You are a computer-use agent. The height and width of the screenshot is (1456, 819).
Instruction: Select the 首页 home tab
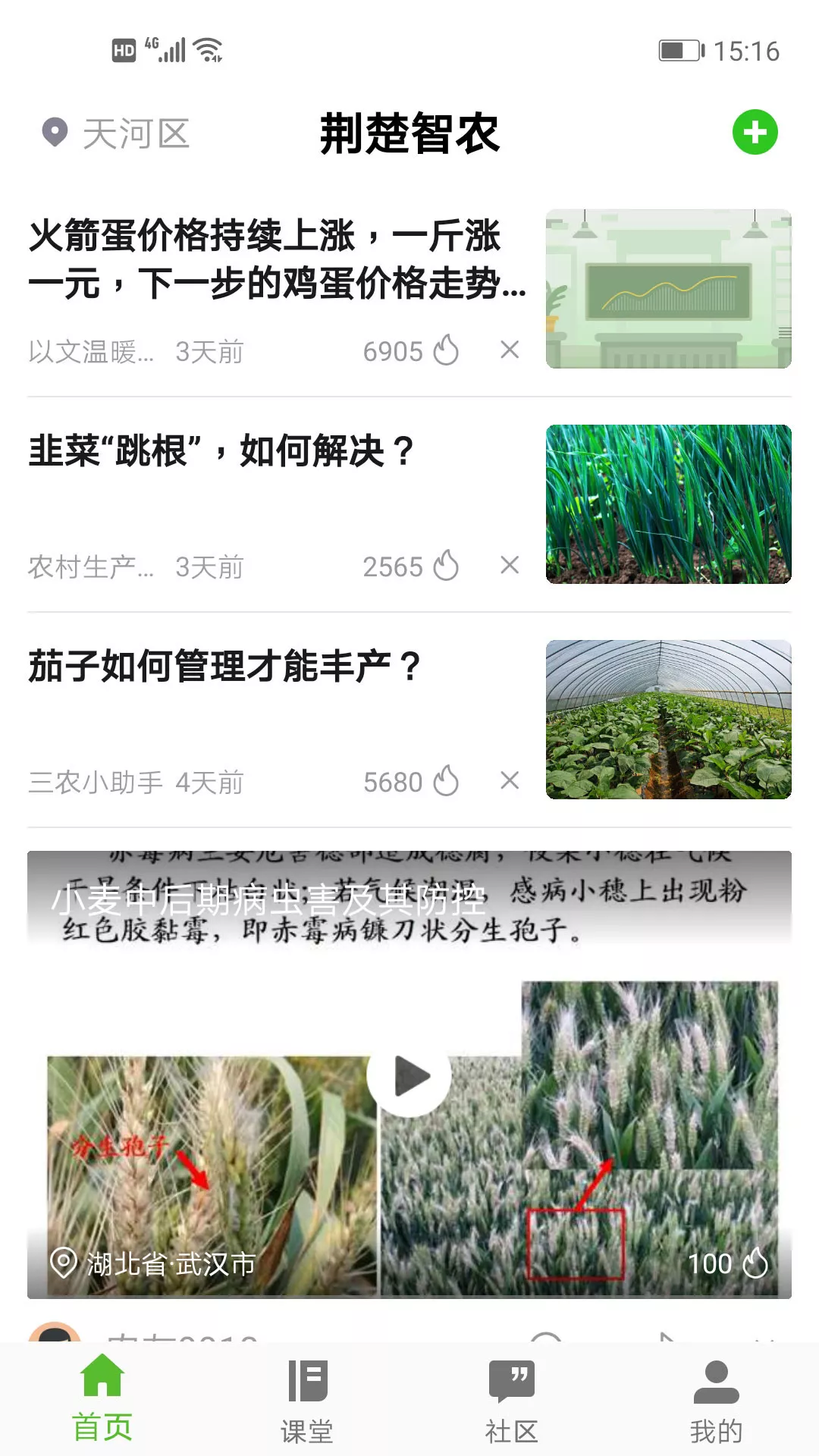[x=102, y=1399]
